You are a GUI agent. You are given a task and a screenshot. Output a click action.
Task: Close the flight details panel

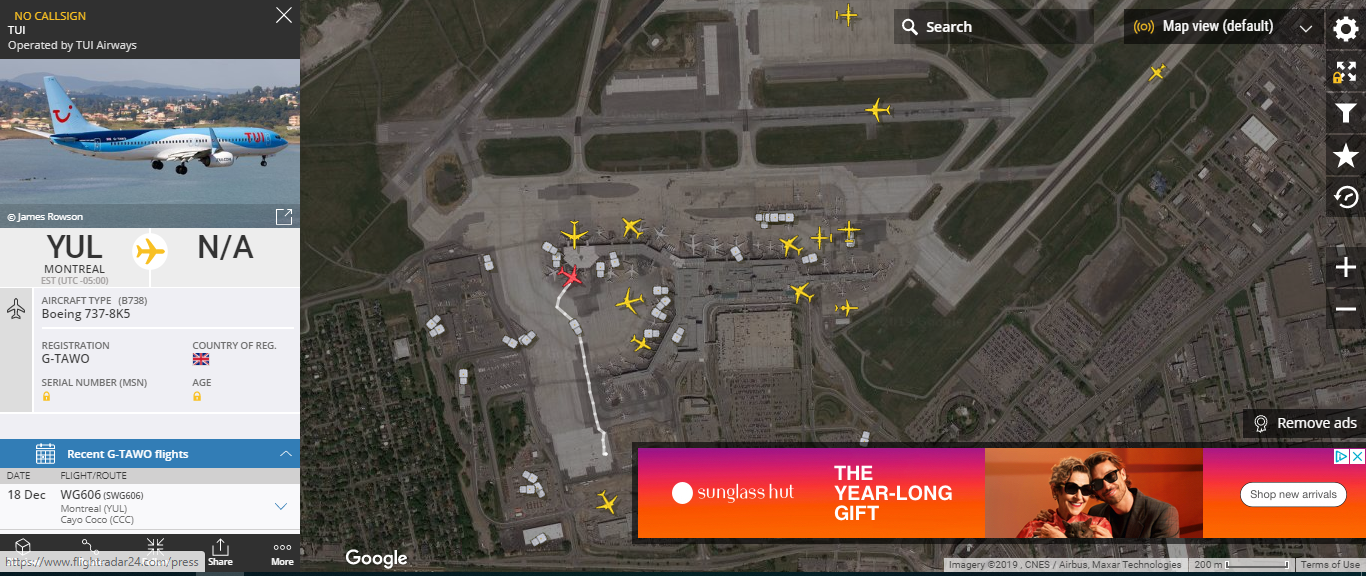coord(284,15)
